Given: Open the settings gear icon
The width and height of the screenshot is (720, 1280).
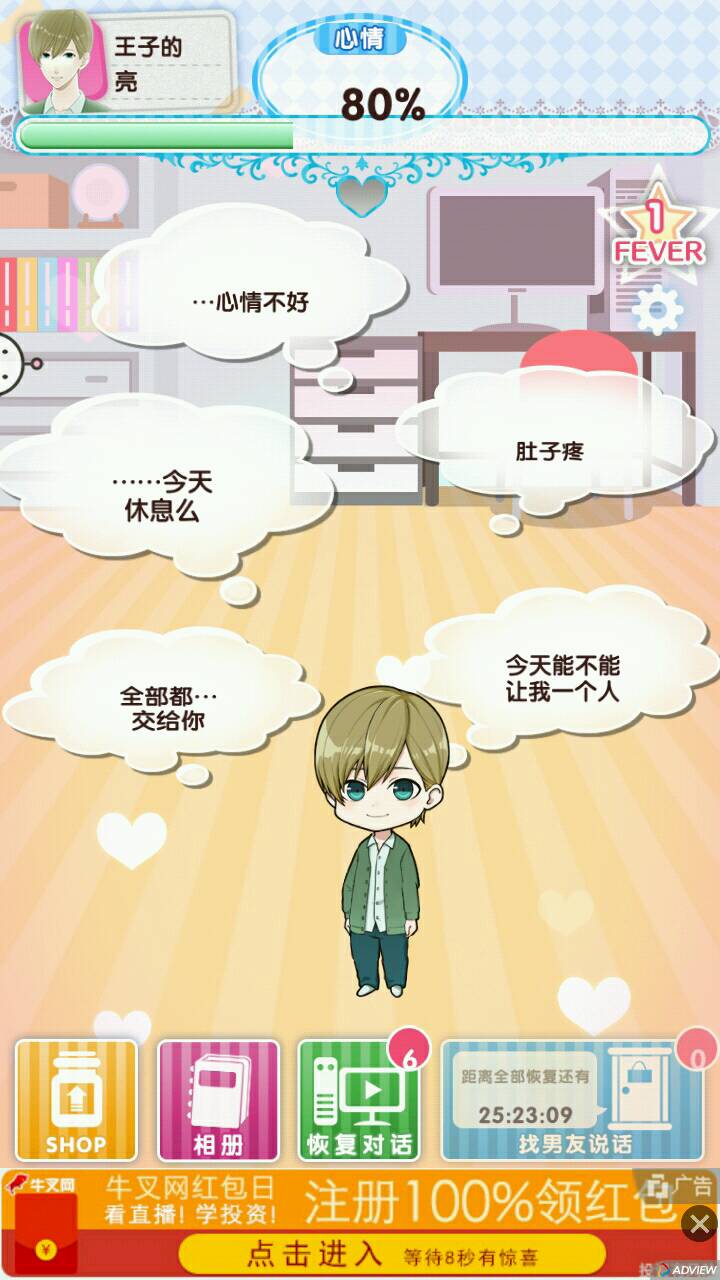Looking at the screenshot, I should click(657, 309).
